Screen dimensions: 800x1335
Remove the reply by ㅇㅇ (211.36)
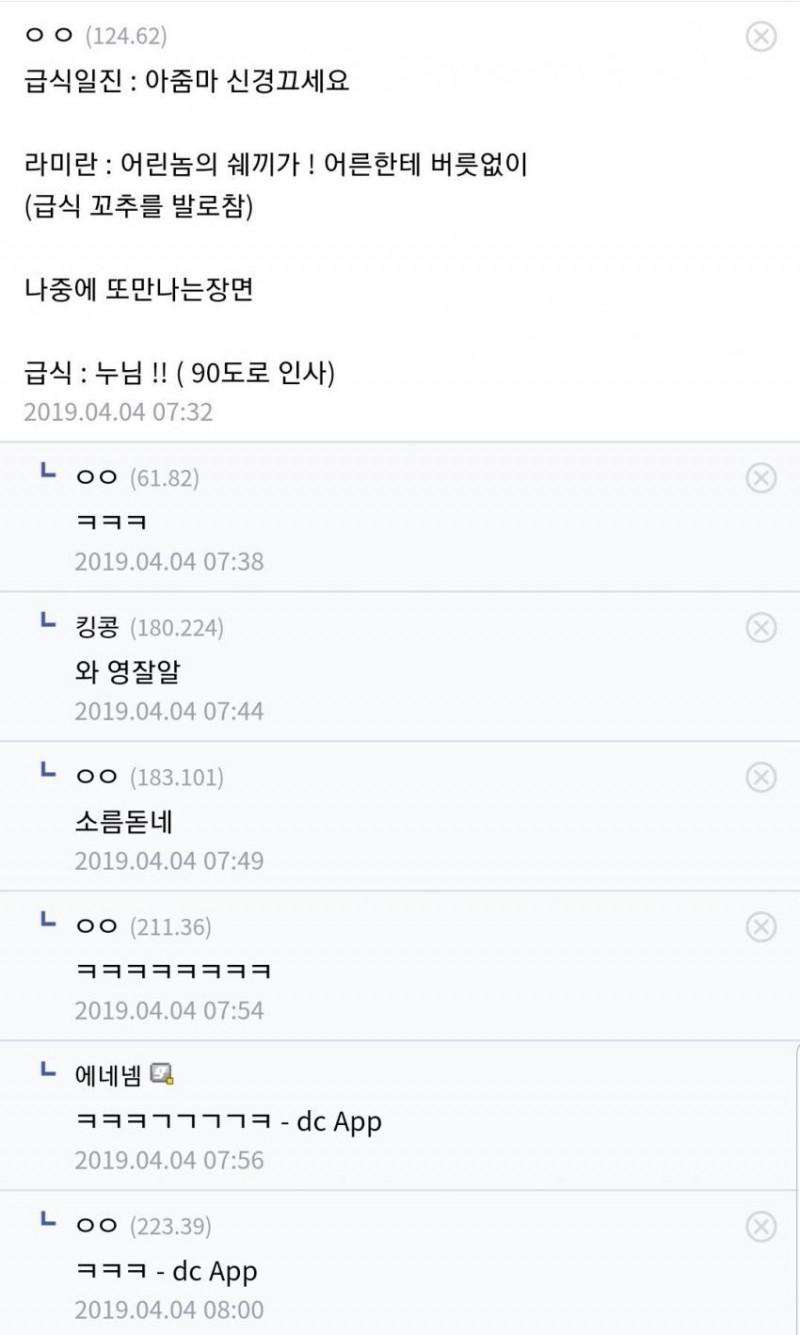(x=761, y=927)
